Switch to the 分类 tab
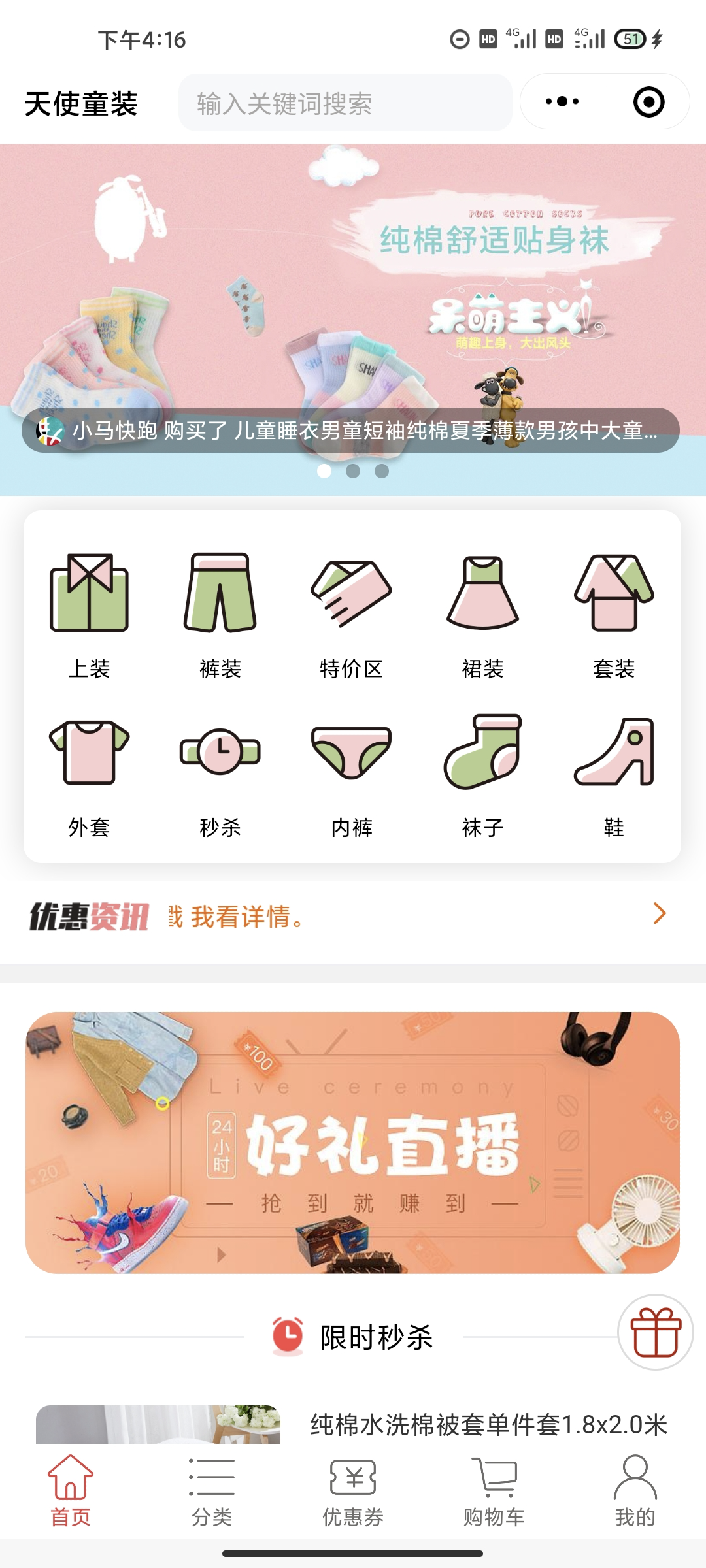This screenshot has width=706, height=1568. click(212, 1491)
